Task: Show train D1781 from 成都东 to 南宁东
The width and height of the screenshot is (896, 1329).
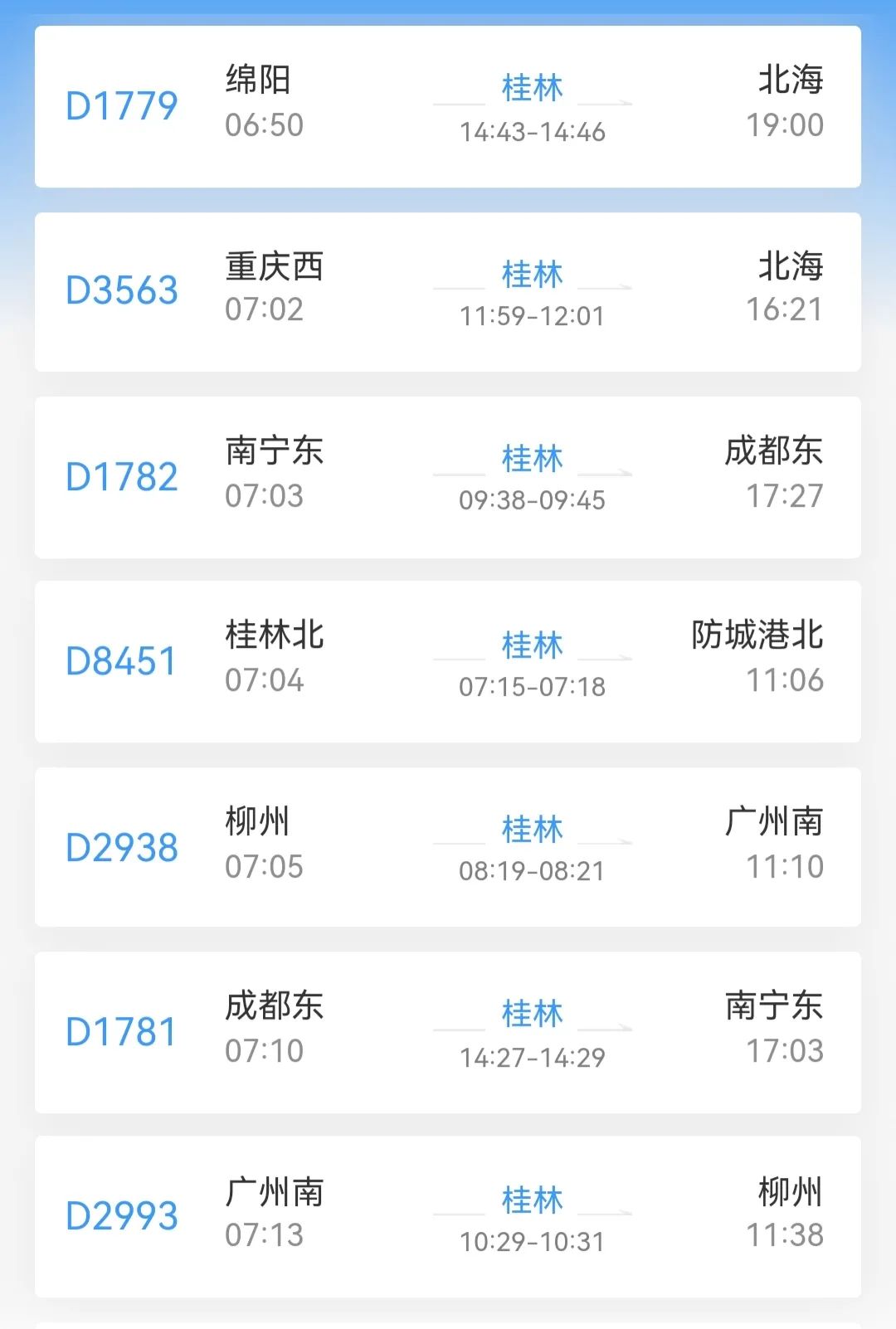Action: coord(448,1032)
